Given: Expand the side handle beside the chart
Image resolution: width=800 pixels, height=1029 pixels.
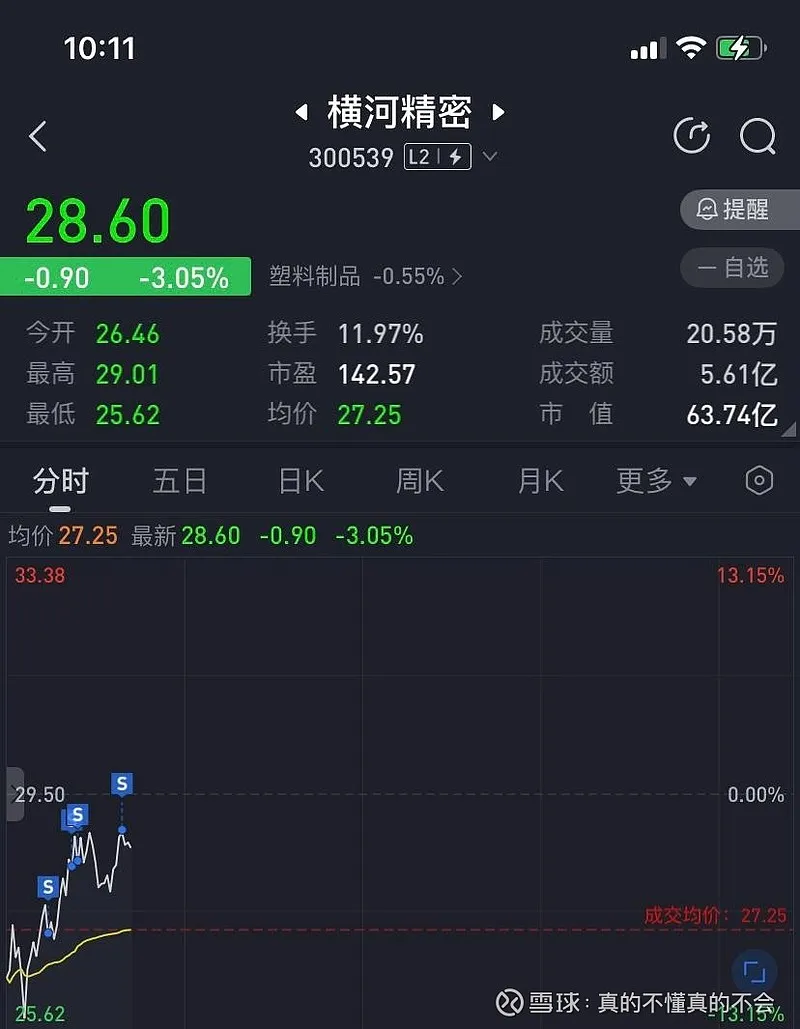Looking at the screenshot, I should point(14,795).
